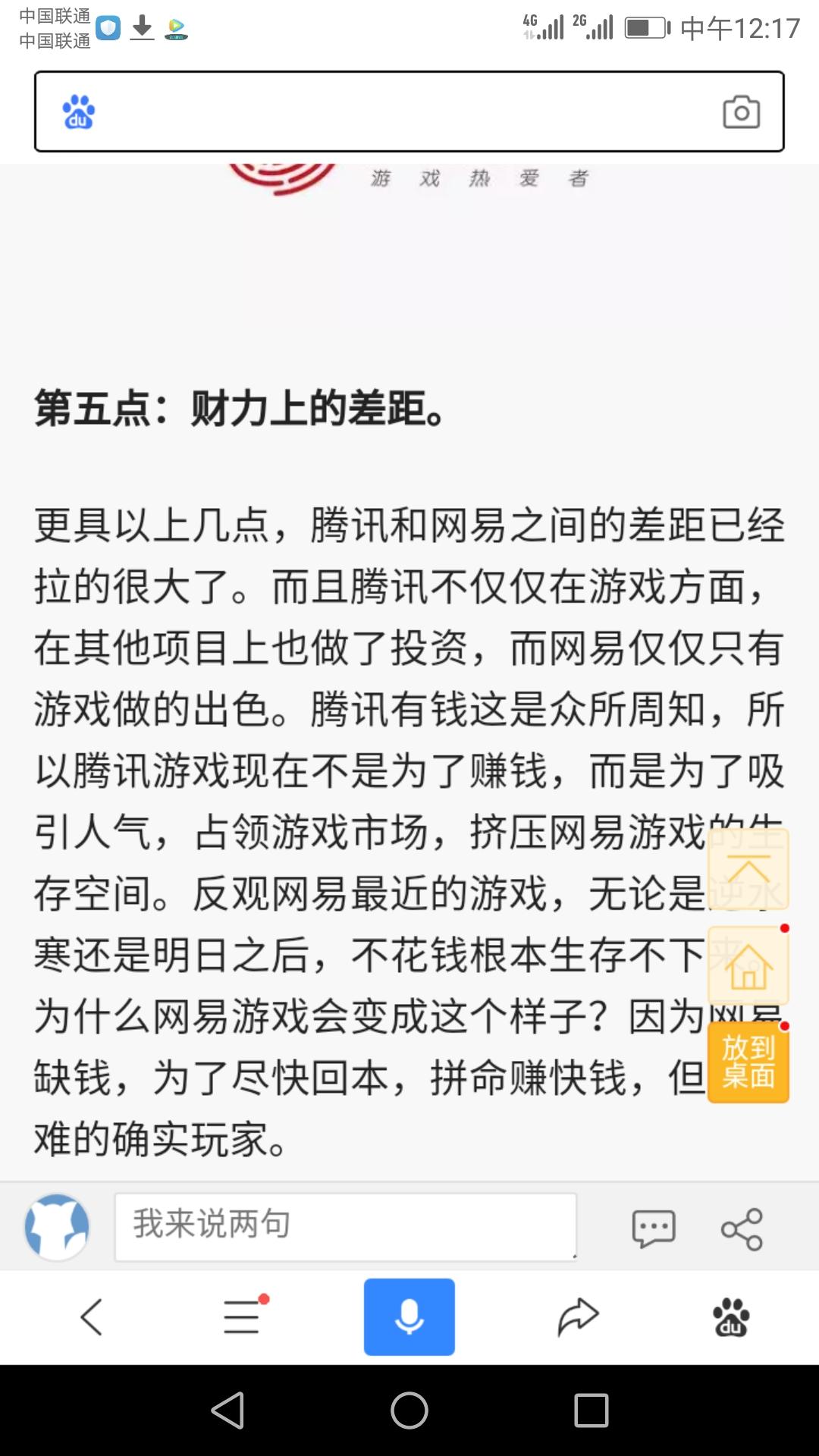Go back with the browser back arrow
The image size is (819, 1456).
pyautogui.click(x=91, y=1316)
